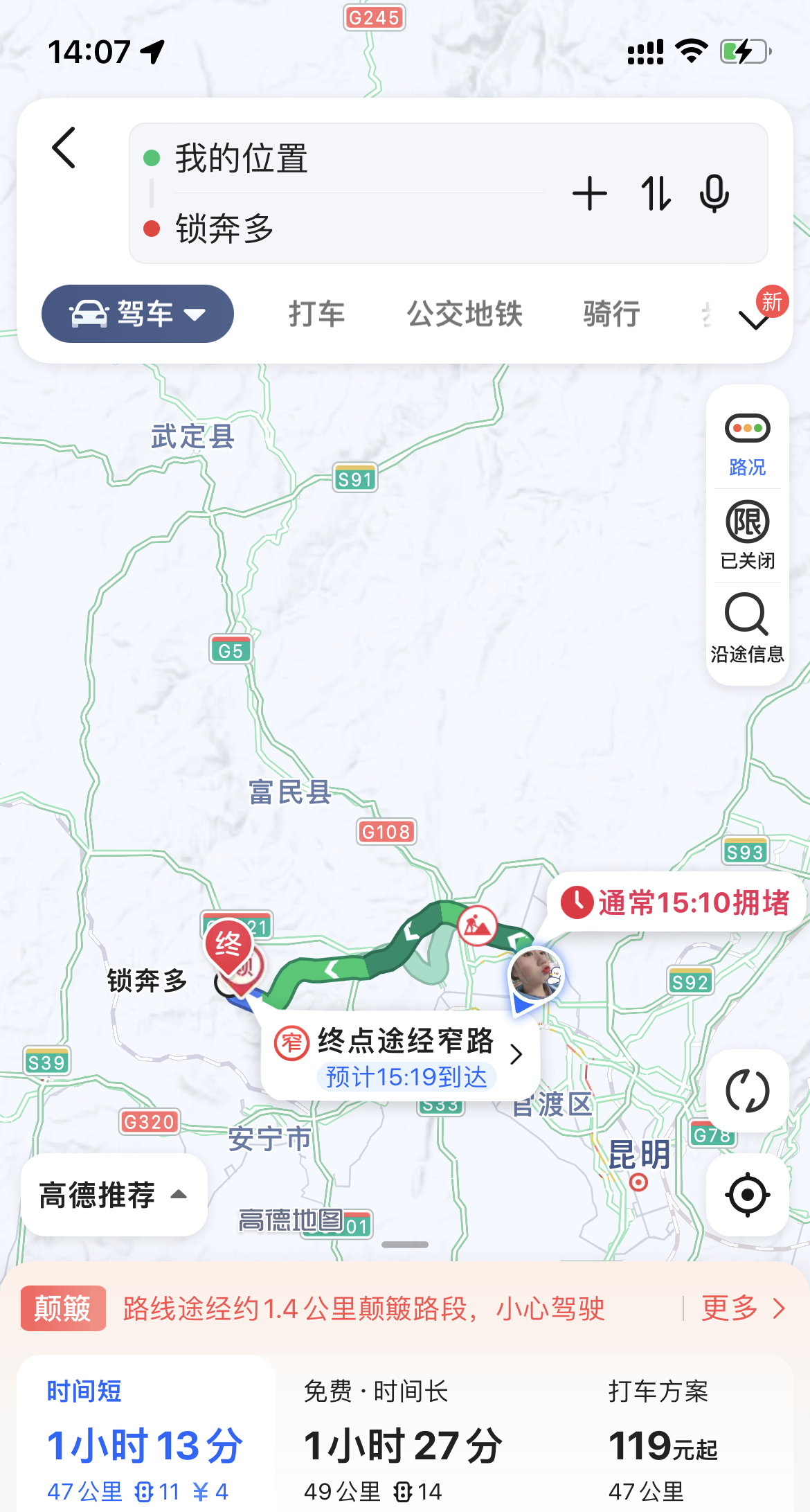Switch to the 骑行 tab
The height and width of the screenshot is (1512, 810).
[611, 314]
